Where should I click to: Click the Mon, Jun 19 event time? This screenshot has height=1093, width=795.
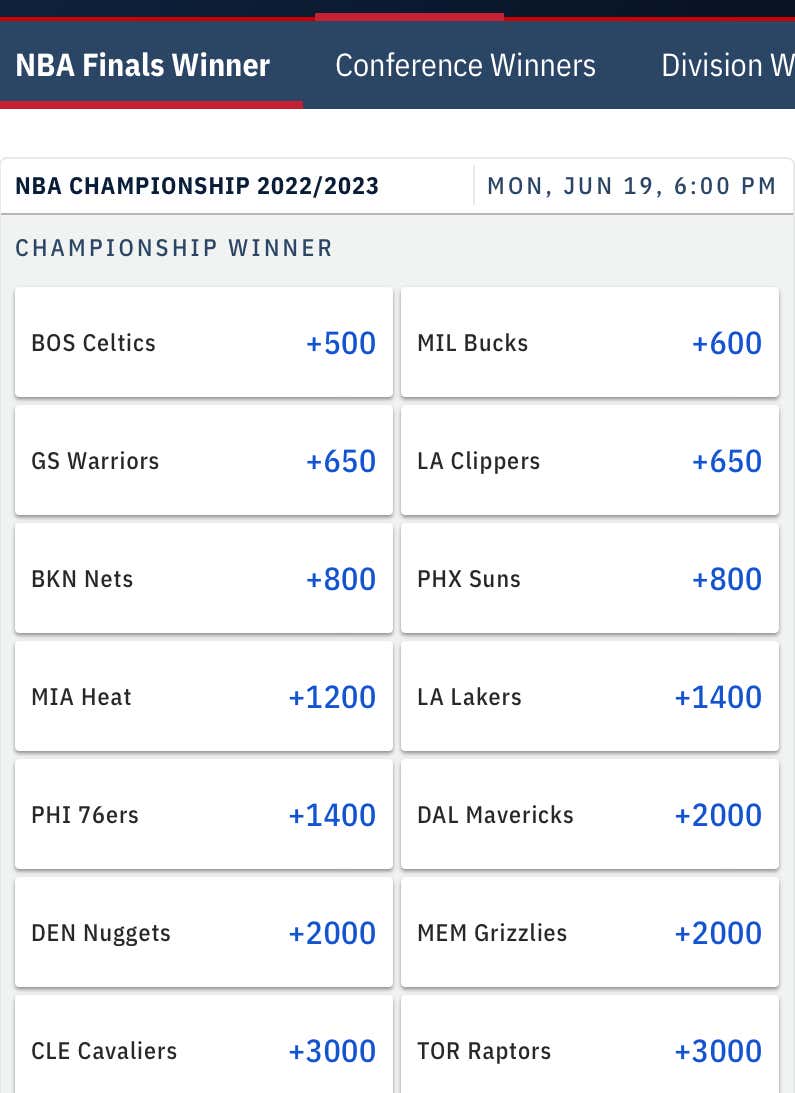pos(632,186)
